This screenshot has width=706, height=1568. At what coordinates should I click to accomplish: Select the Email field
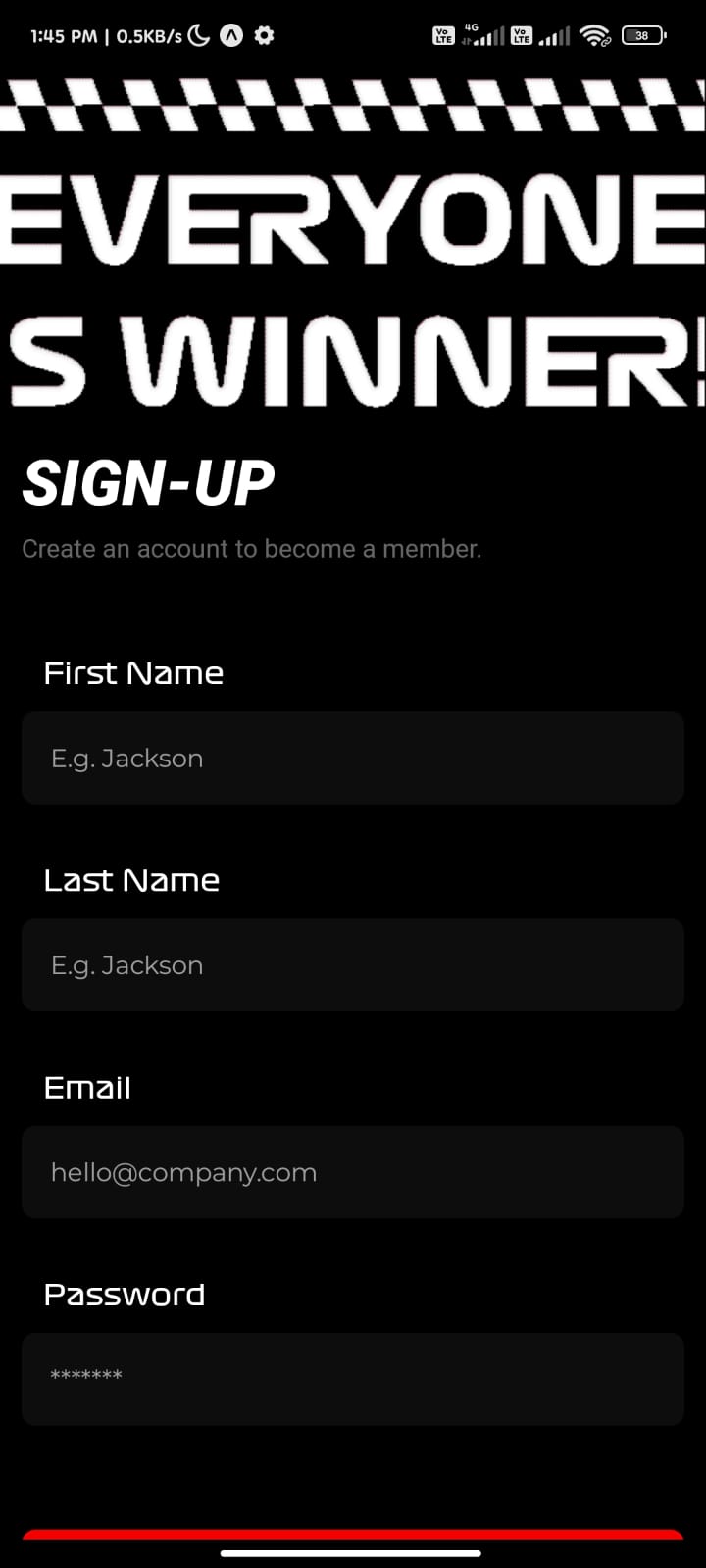pyautogui.click(x=353, y=1171)
